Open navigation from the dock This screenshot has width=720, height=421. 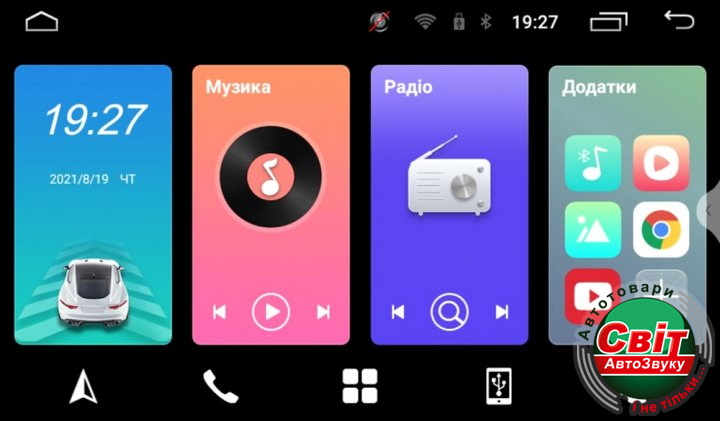(x=83, y=386)
